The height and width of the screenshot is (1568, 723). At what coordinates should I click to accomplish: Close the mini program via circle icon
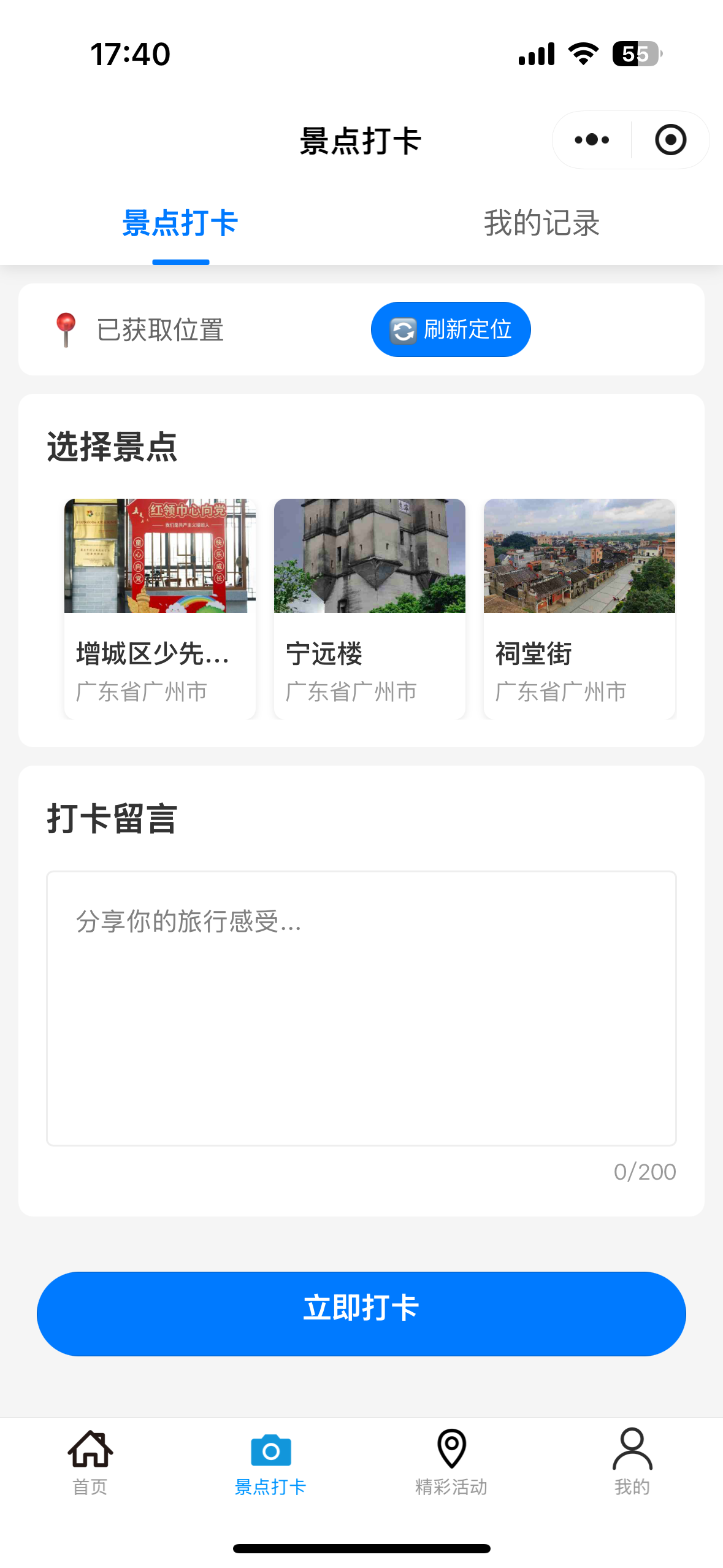click(x=670, y=140)
